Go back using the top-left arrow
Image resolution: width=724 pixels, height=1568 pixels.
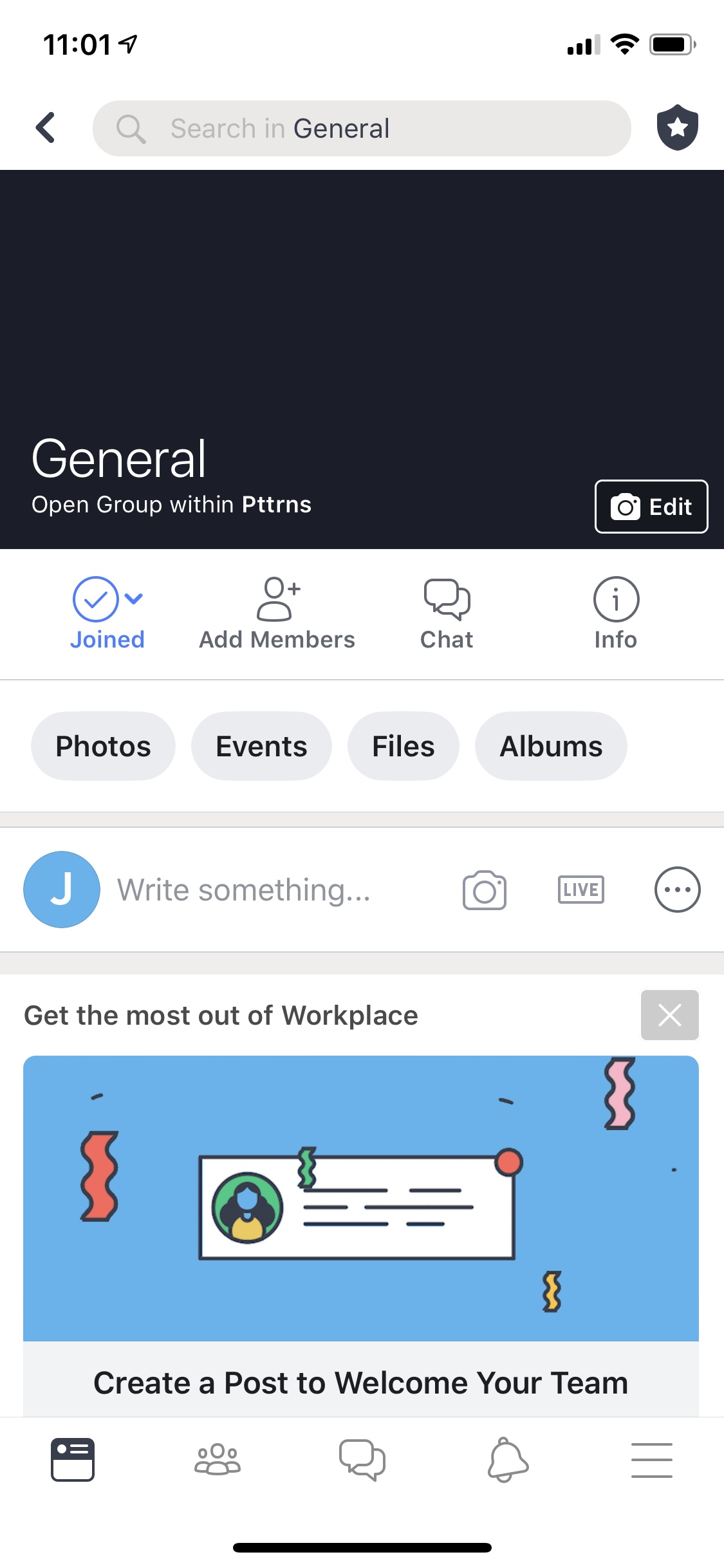(x=46, y=127)
